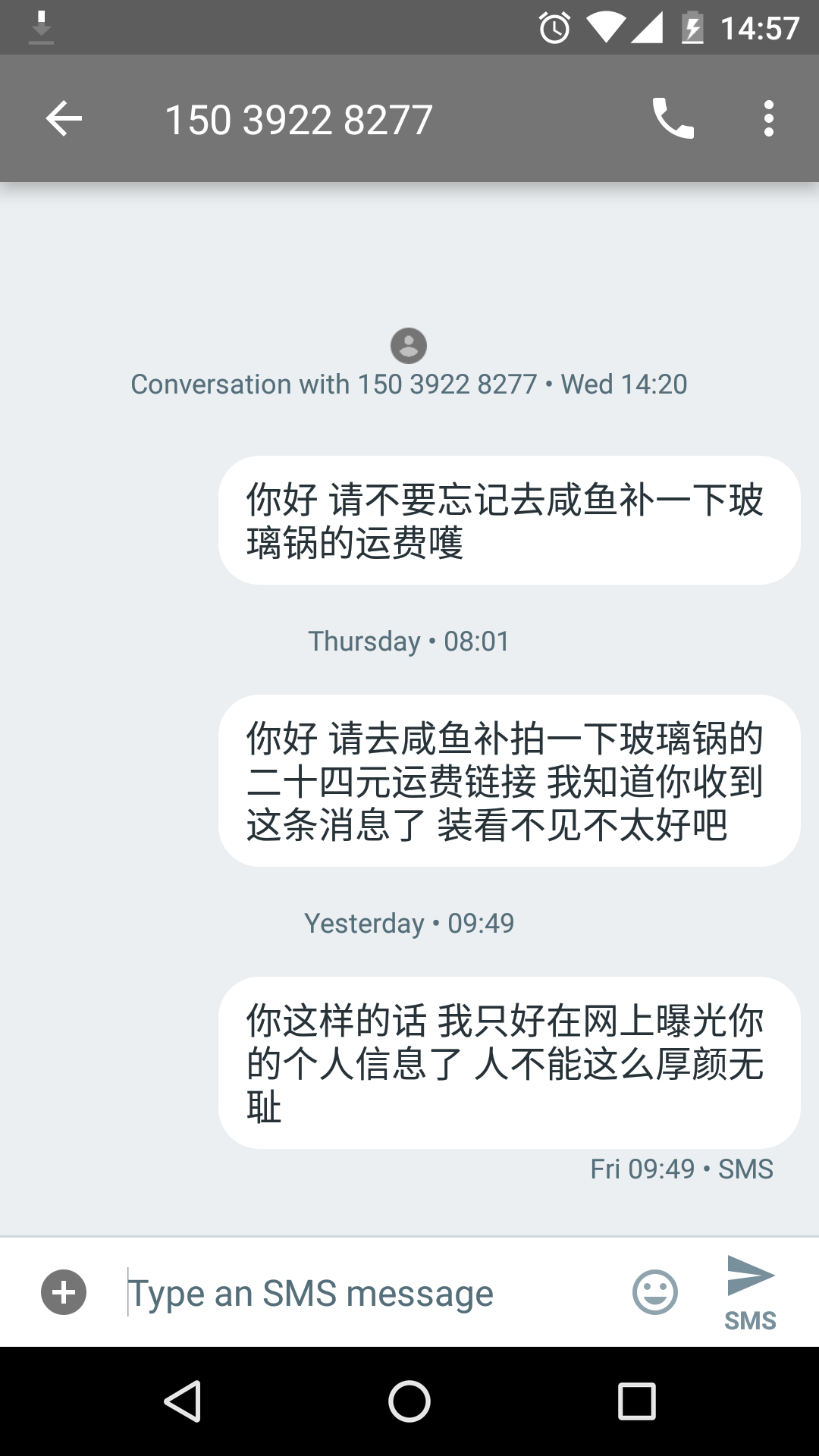Tap the system home button
This screenshot has height=1456, width=819.
(409, 1401)
